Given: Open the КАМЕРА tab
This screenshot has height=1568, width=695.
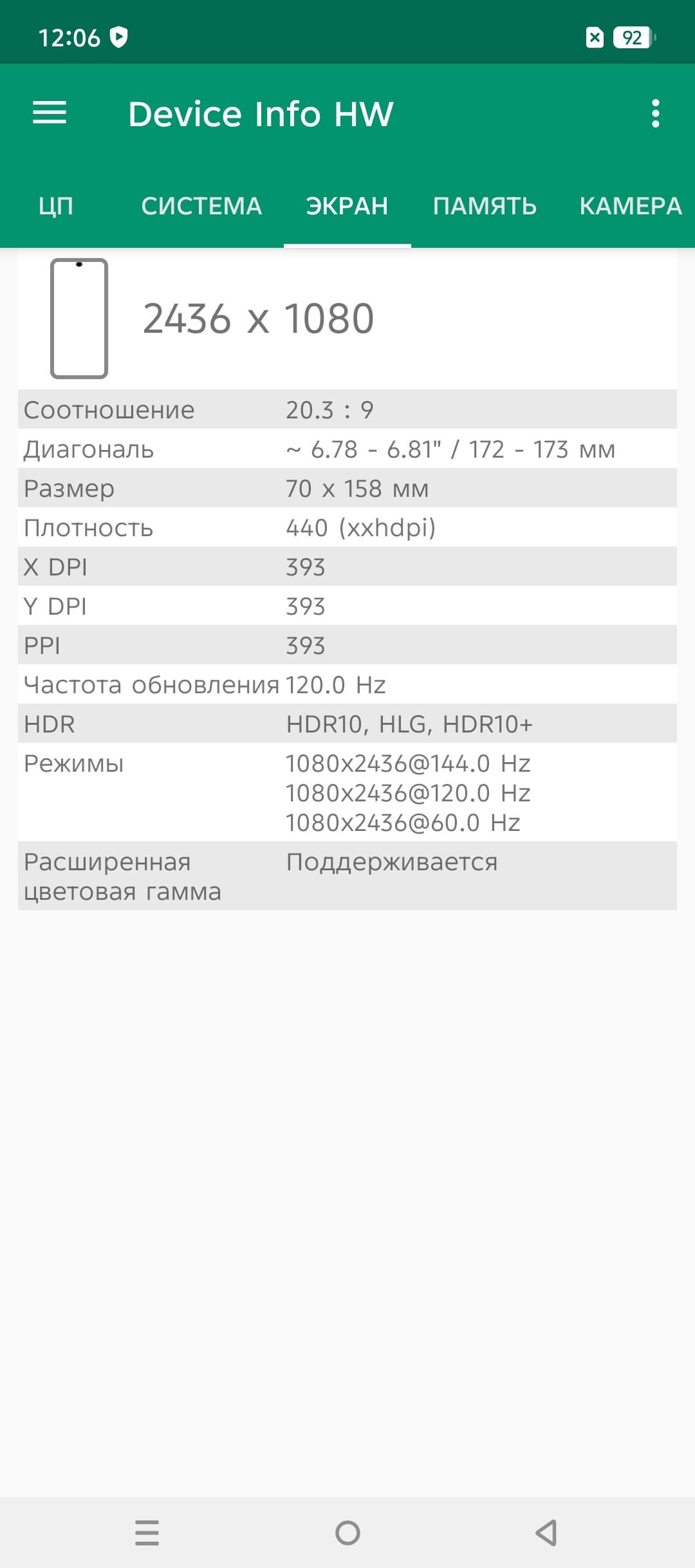Looking at the screenshot, I should 630,206.
